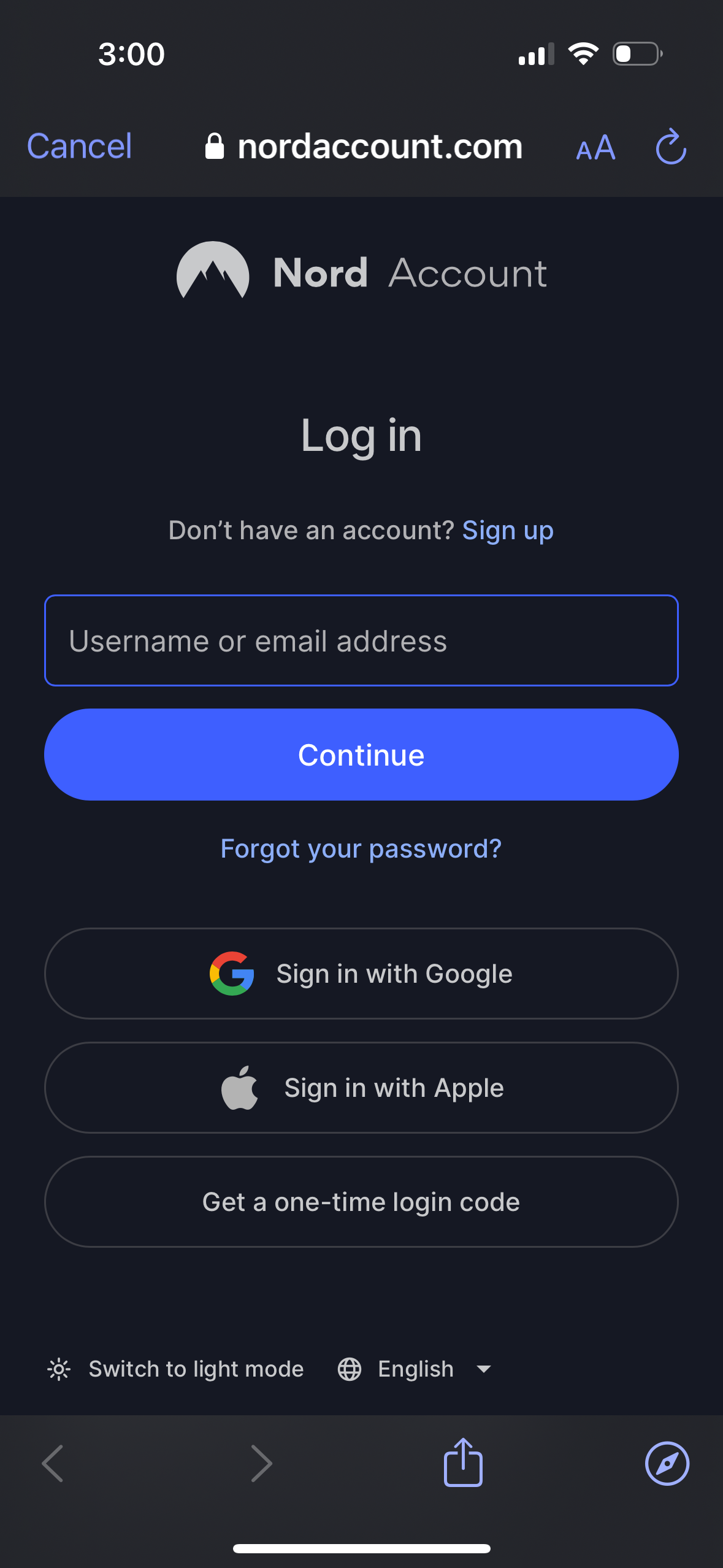Toggle sign-in method to one-time login code
This screenshot has height=1568, width=723.
pos(361,1202)
